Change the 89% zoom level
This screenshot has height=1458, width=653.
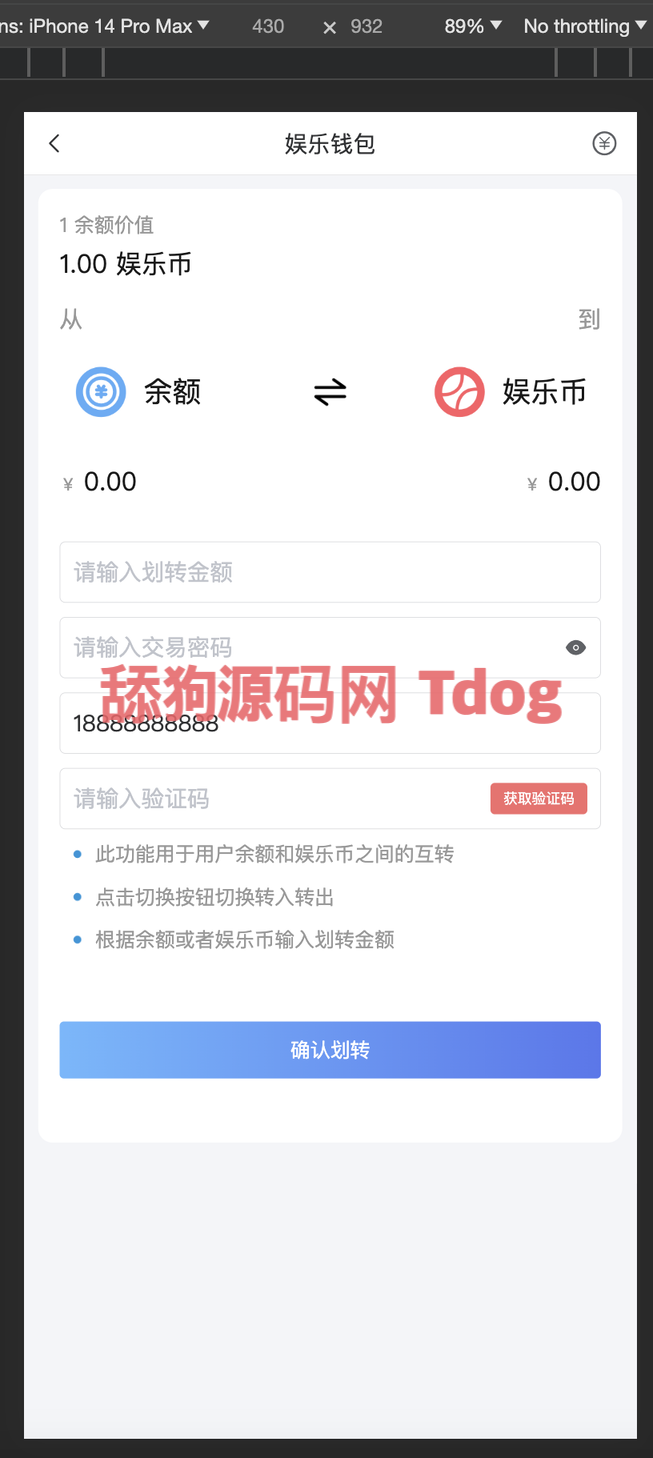point(473,26)
